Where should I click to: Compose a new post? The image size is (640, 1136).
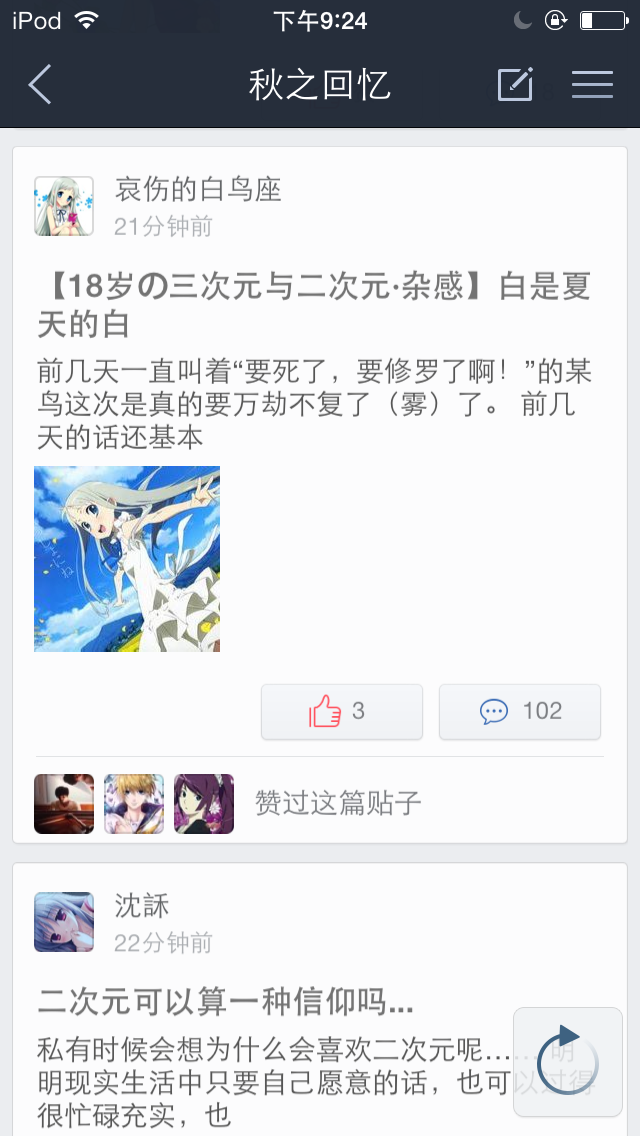tap(515, 84)
